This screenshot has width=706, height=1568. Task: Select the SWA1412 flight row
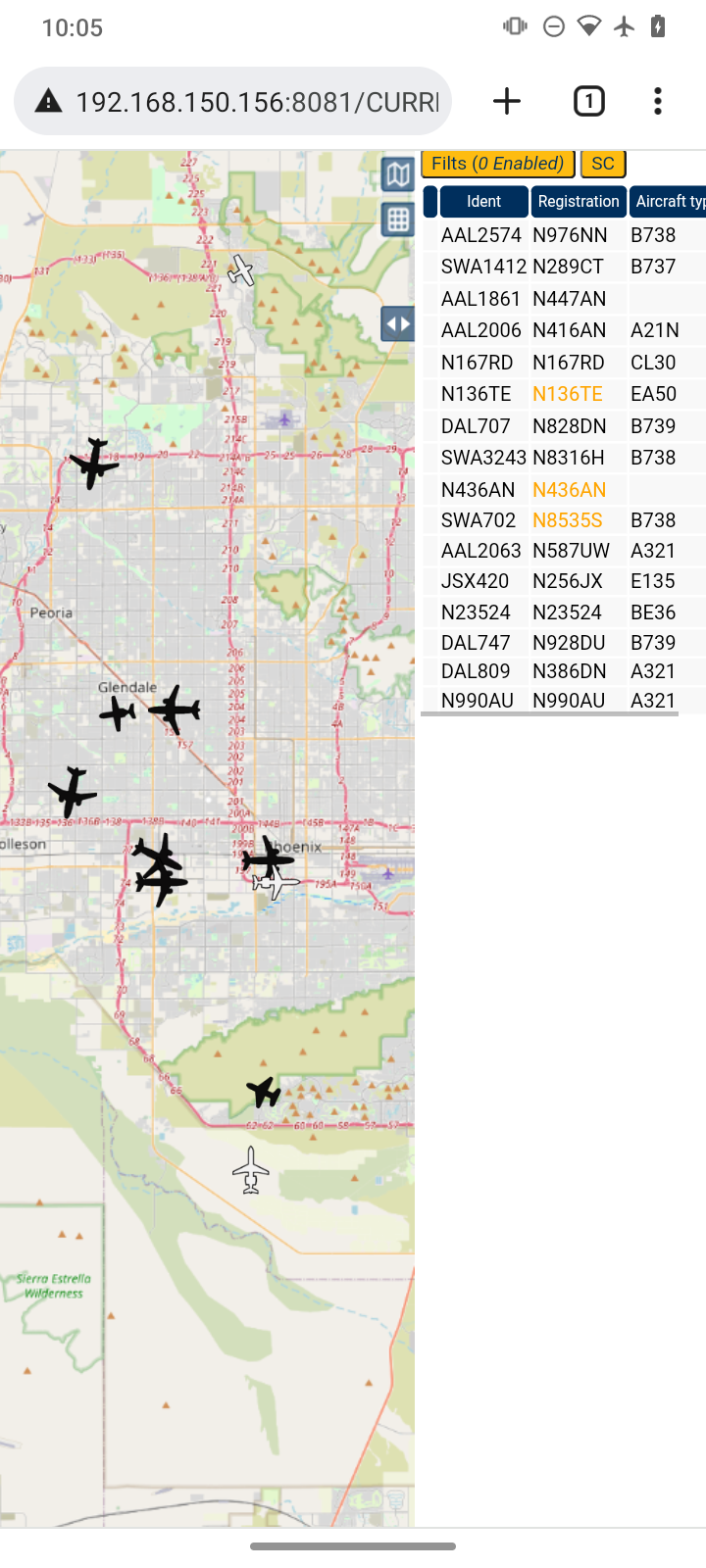[x=564, y=267]
